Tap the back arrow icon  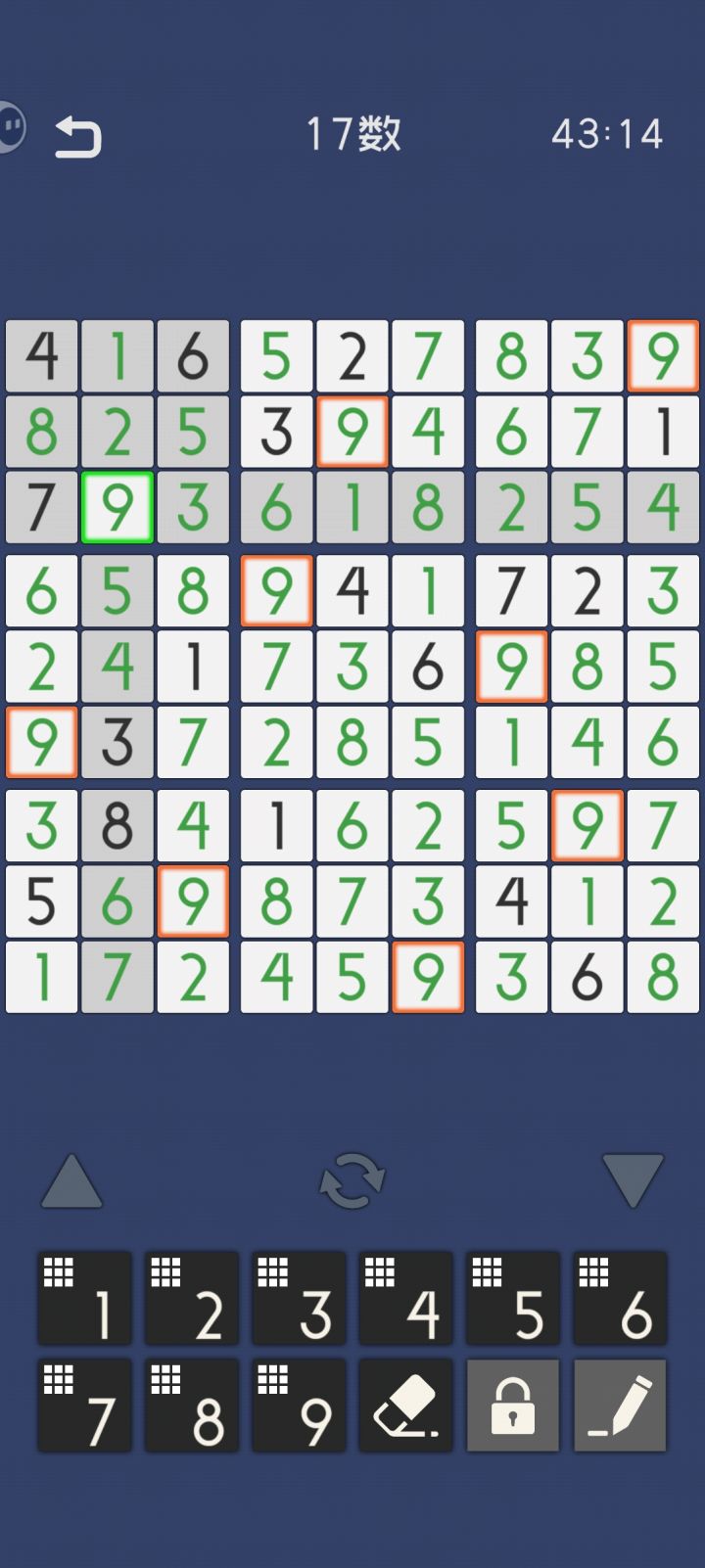(80, 134)
